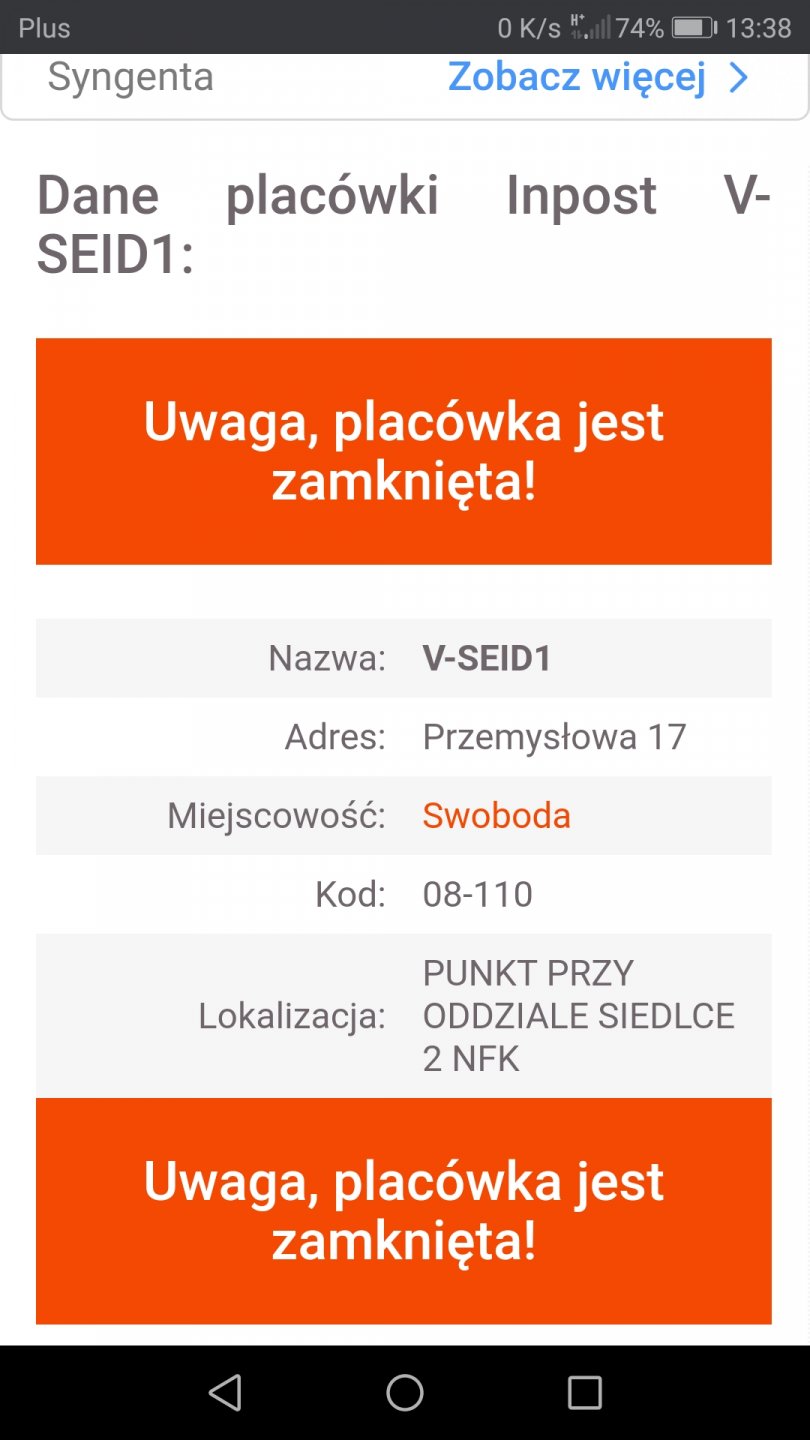This screenshot has height=1440, width=810.
Task: Return to the home screen
Action: coord(405,1392)
